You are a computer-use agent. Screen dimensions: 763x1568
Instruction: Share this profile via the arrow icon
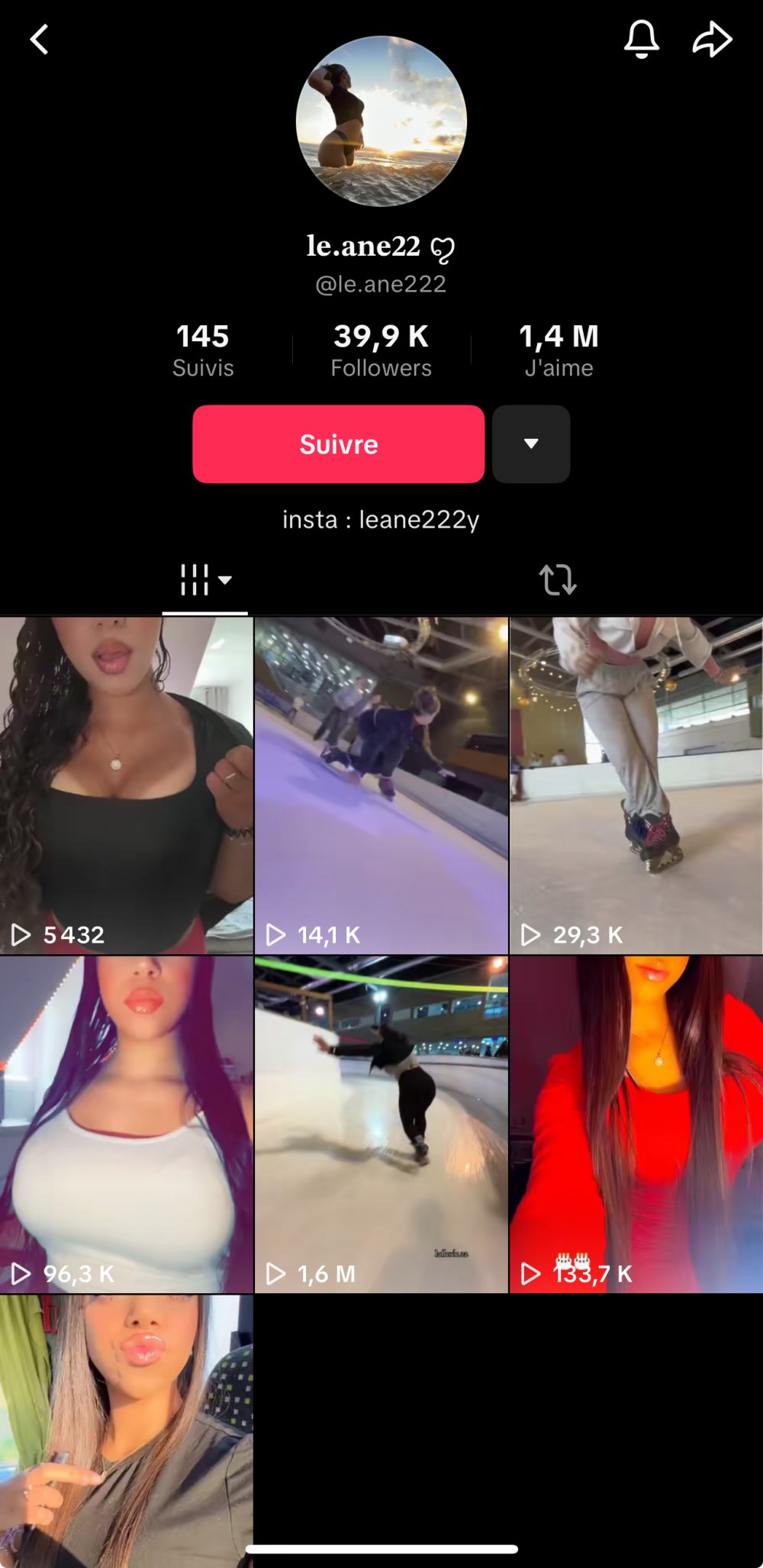click(x=712, y=40)
